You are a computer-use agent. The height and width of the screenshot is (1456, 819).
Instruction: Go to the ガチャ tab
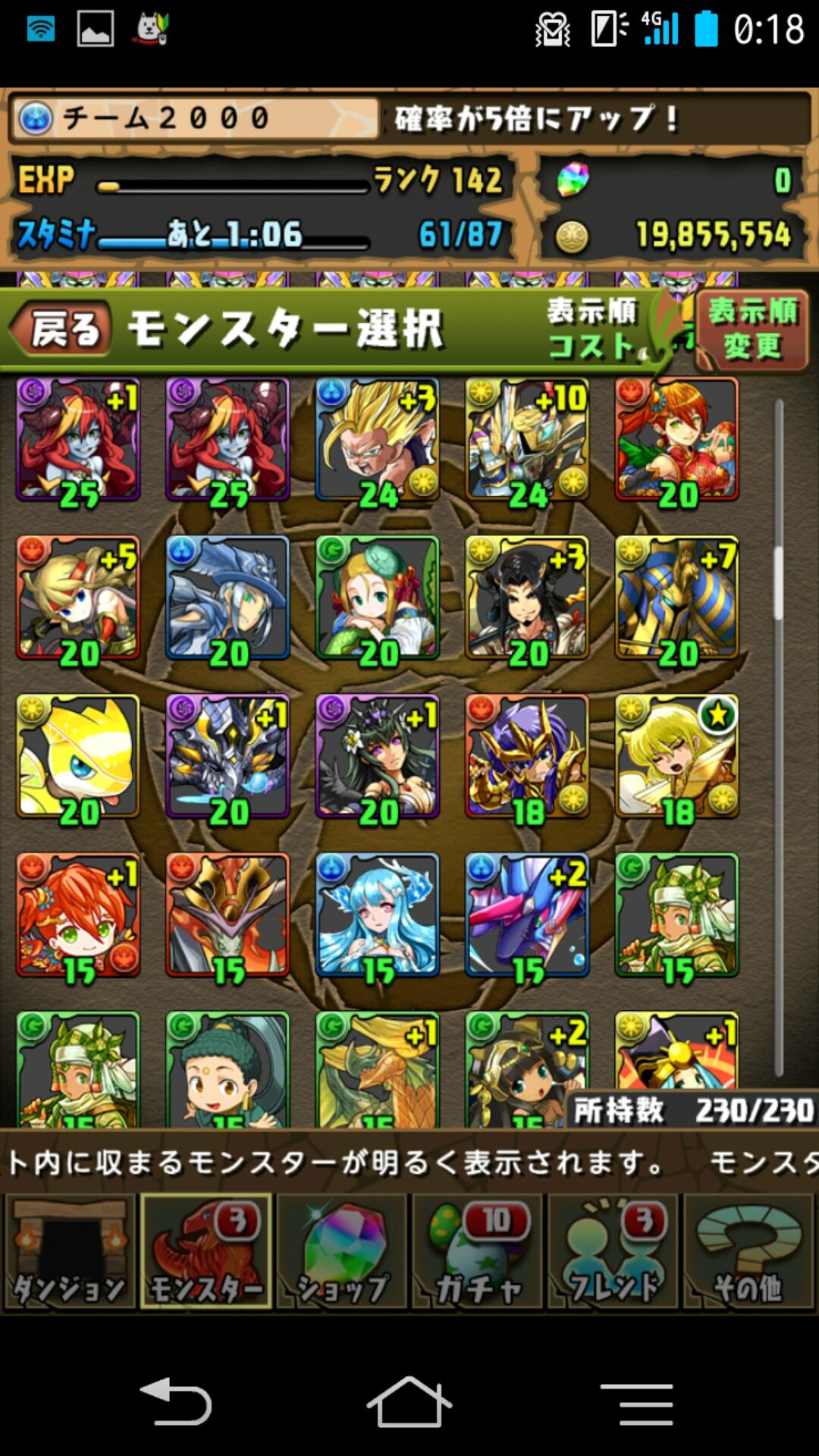pos(478,1252)
